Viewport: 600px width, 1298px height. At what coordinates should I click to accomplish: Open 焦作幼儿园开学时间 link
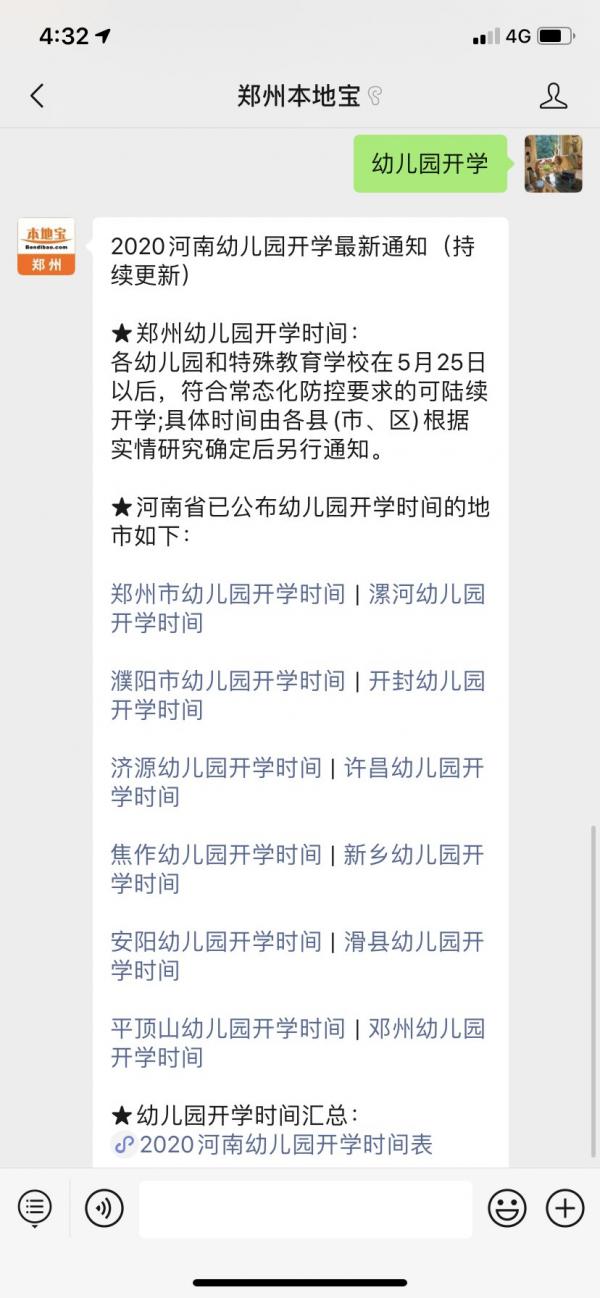point(216,855)
